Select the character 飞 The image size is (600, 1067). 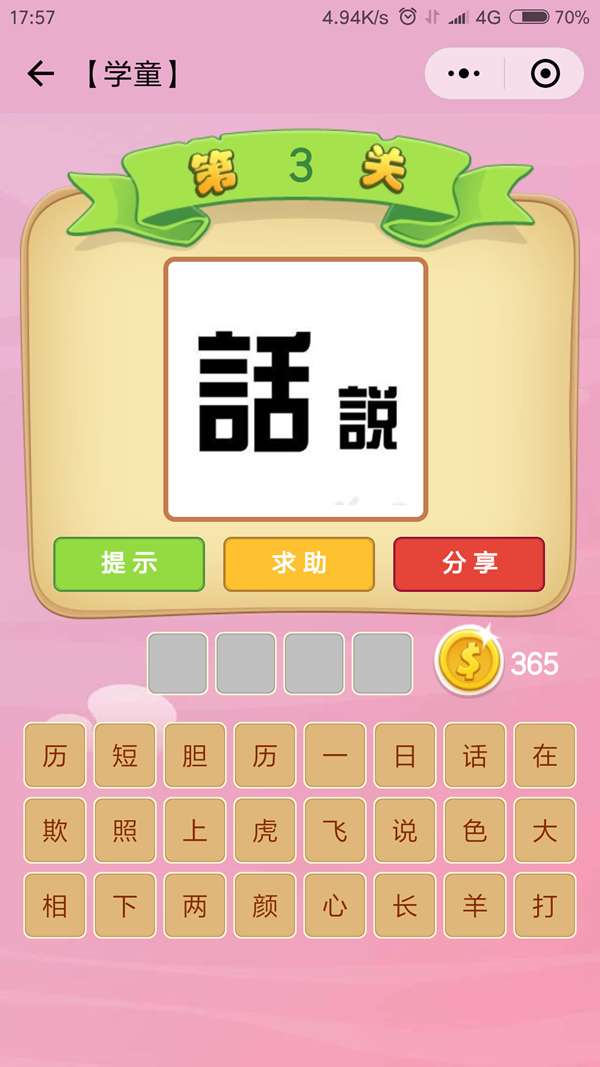[335, 830]
